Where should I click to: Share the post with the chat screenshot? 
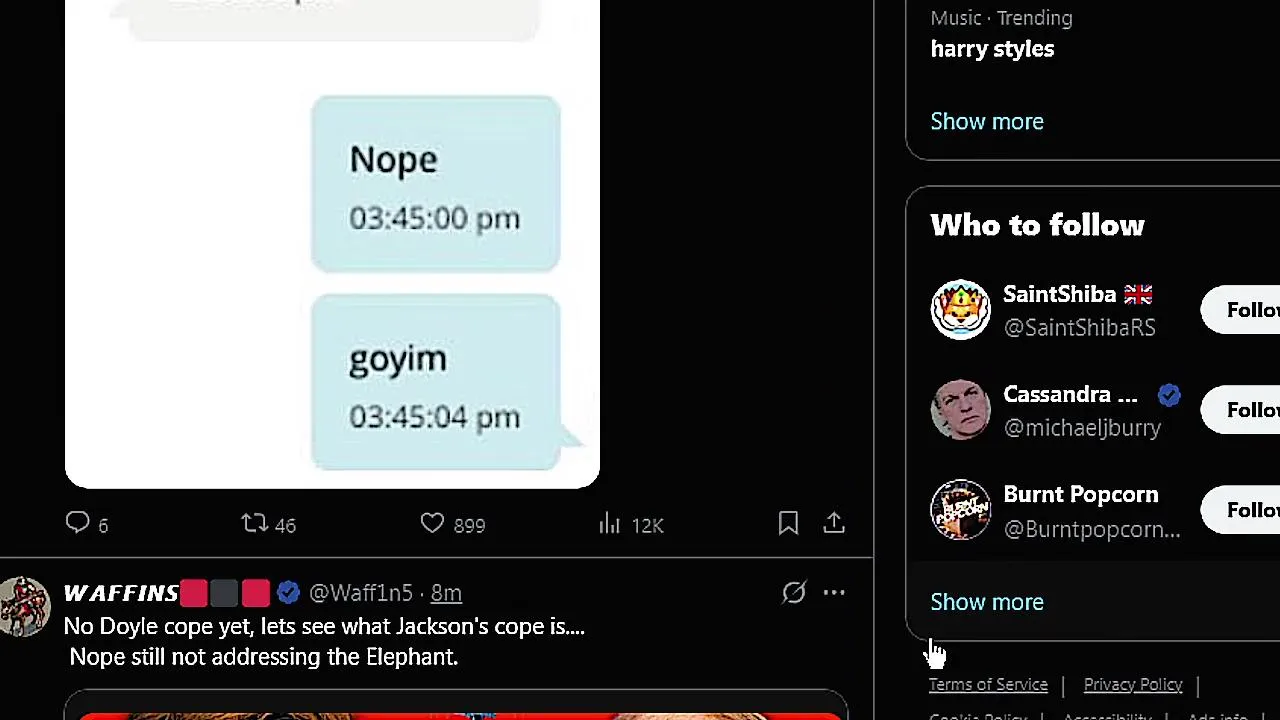pyautogui.click(x=834, y=523)
